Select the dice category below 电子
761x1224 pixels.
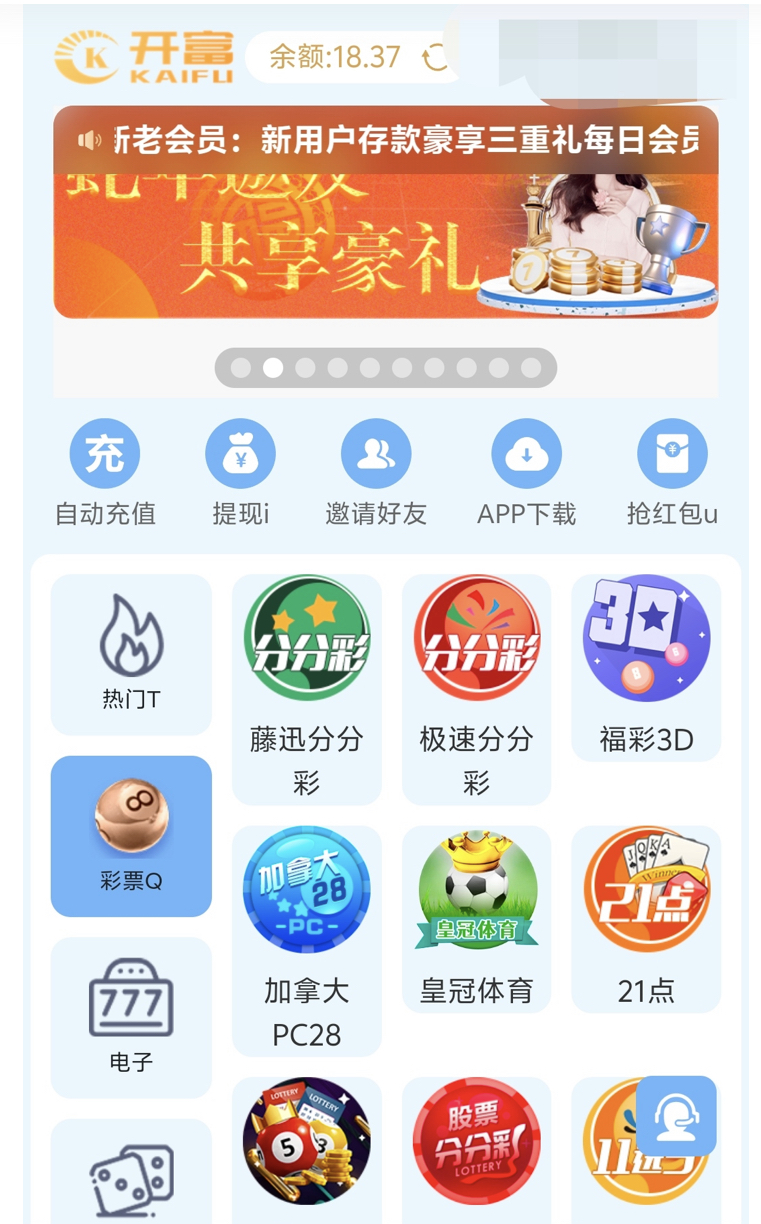(x=130, y=1180)
